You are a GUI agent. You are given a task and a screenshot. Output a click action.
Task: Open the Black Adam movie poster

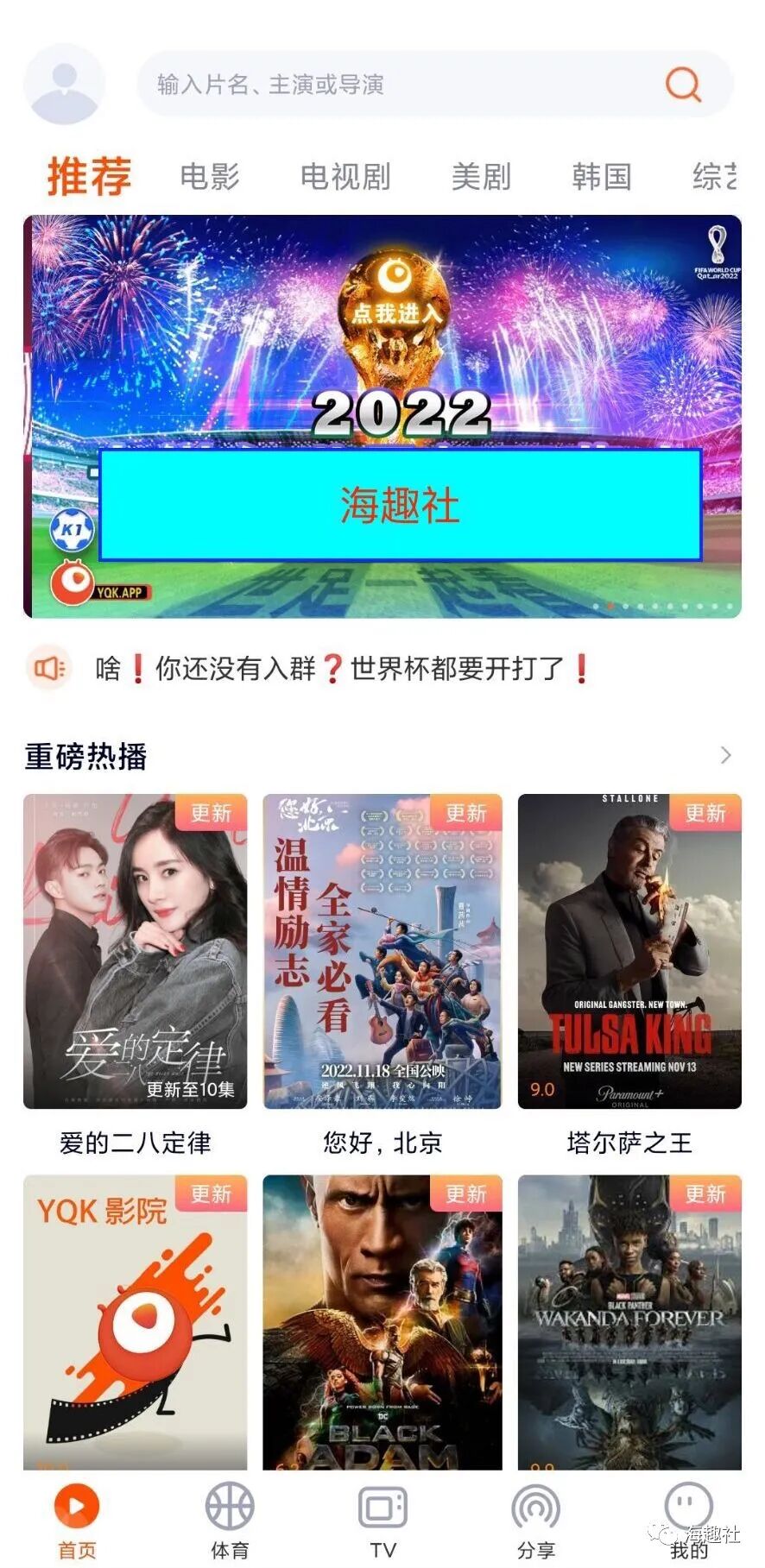(382, 1320)
